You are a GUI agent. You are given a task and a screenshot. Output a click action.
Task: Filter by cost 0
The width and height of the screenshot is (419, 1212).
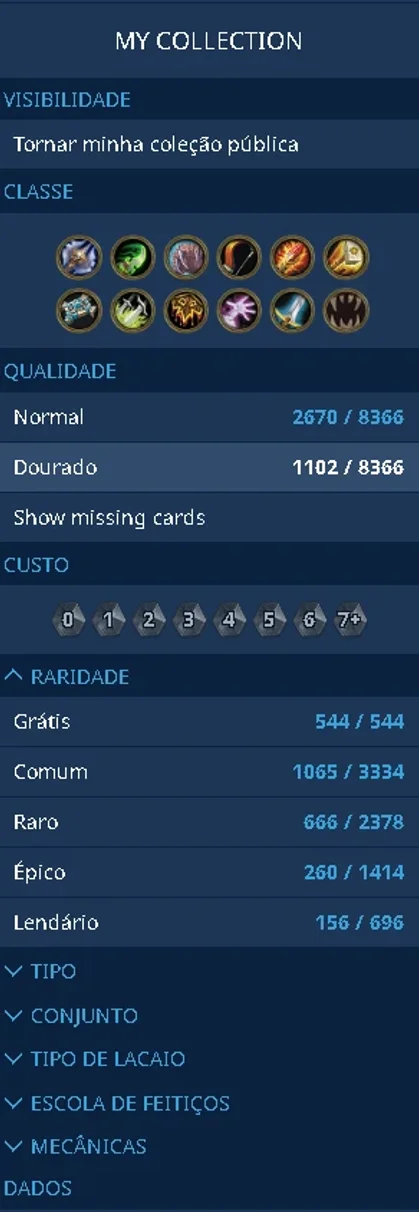coord(68,620)
